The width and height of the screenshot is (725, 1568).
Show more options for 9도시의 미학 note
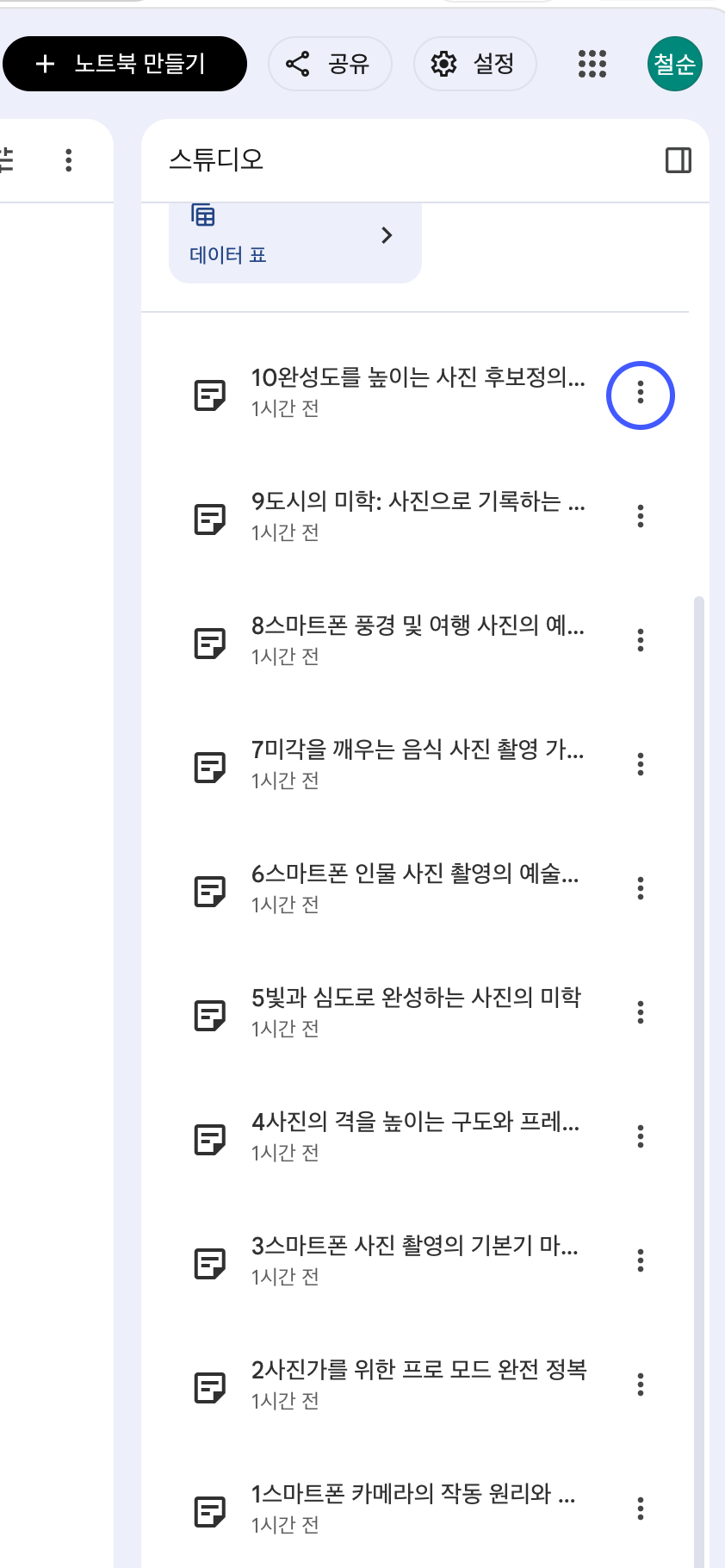pyautogui.click(x=640, y=516)
